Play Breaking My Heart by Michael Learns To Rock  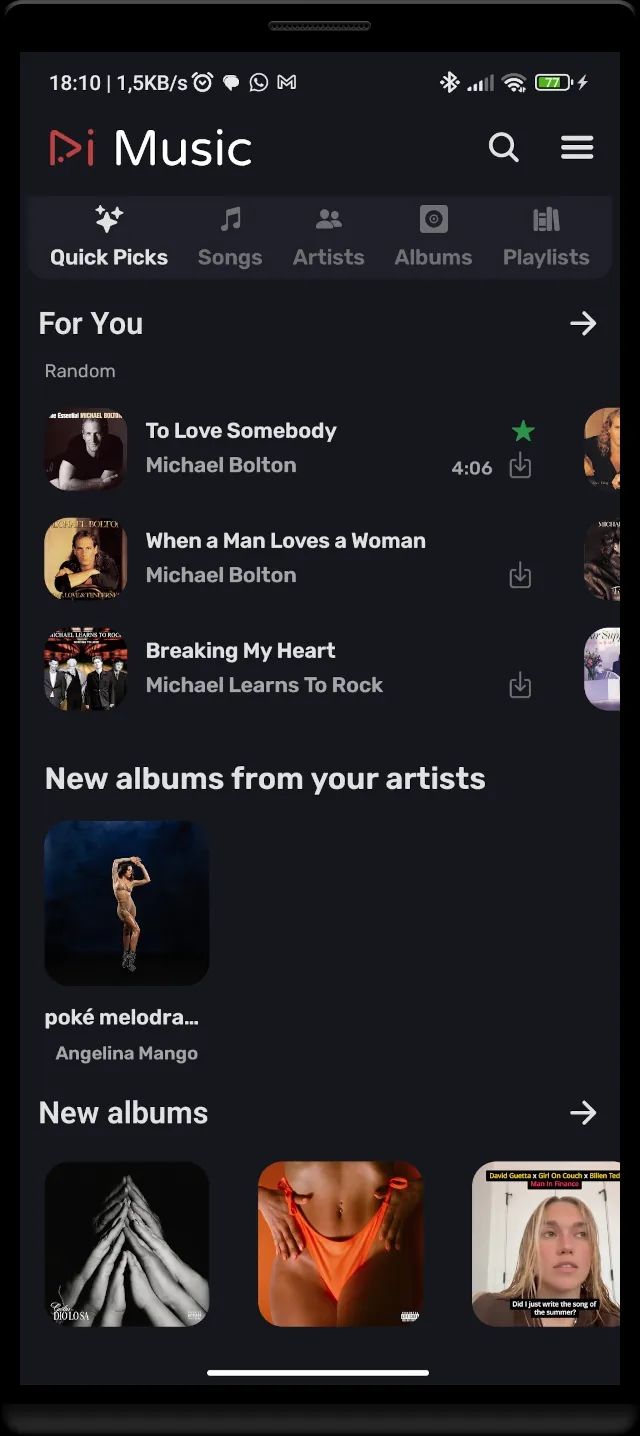pyautogui.click(x=288, y=669)
